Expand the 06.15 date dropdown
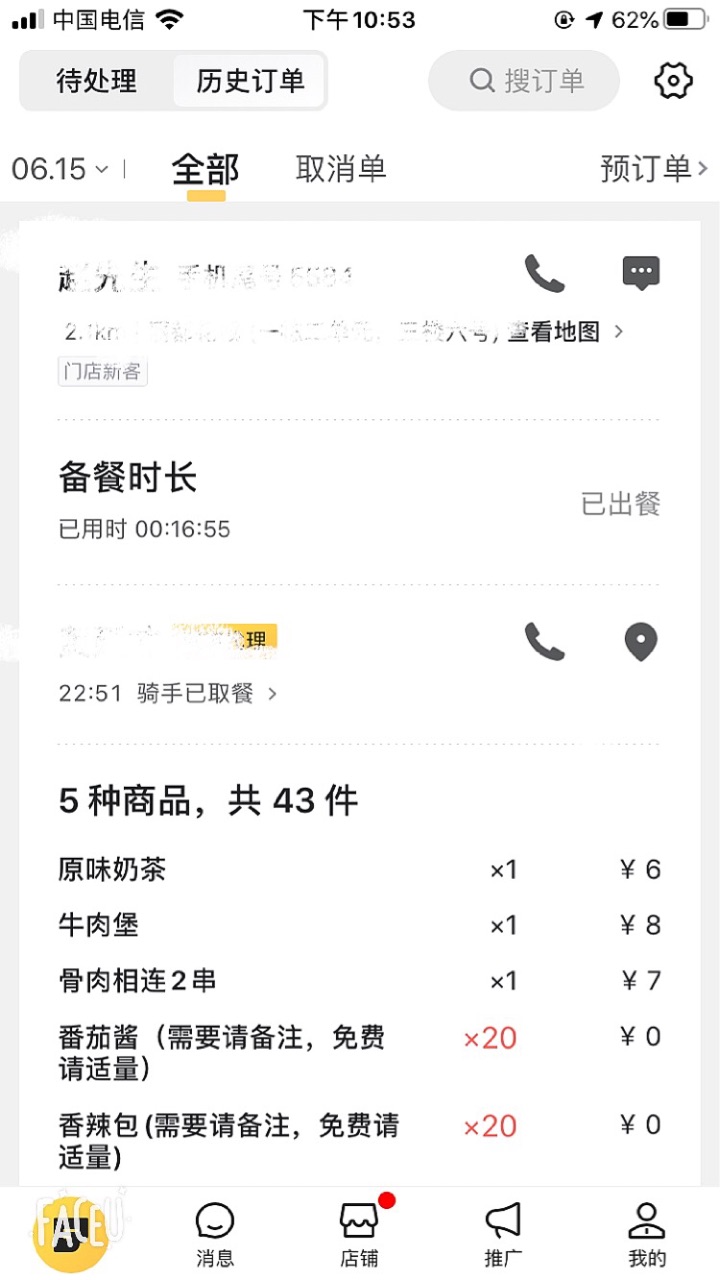 [x=60, y=169]
